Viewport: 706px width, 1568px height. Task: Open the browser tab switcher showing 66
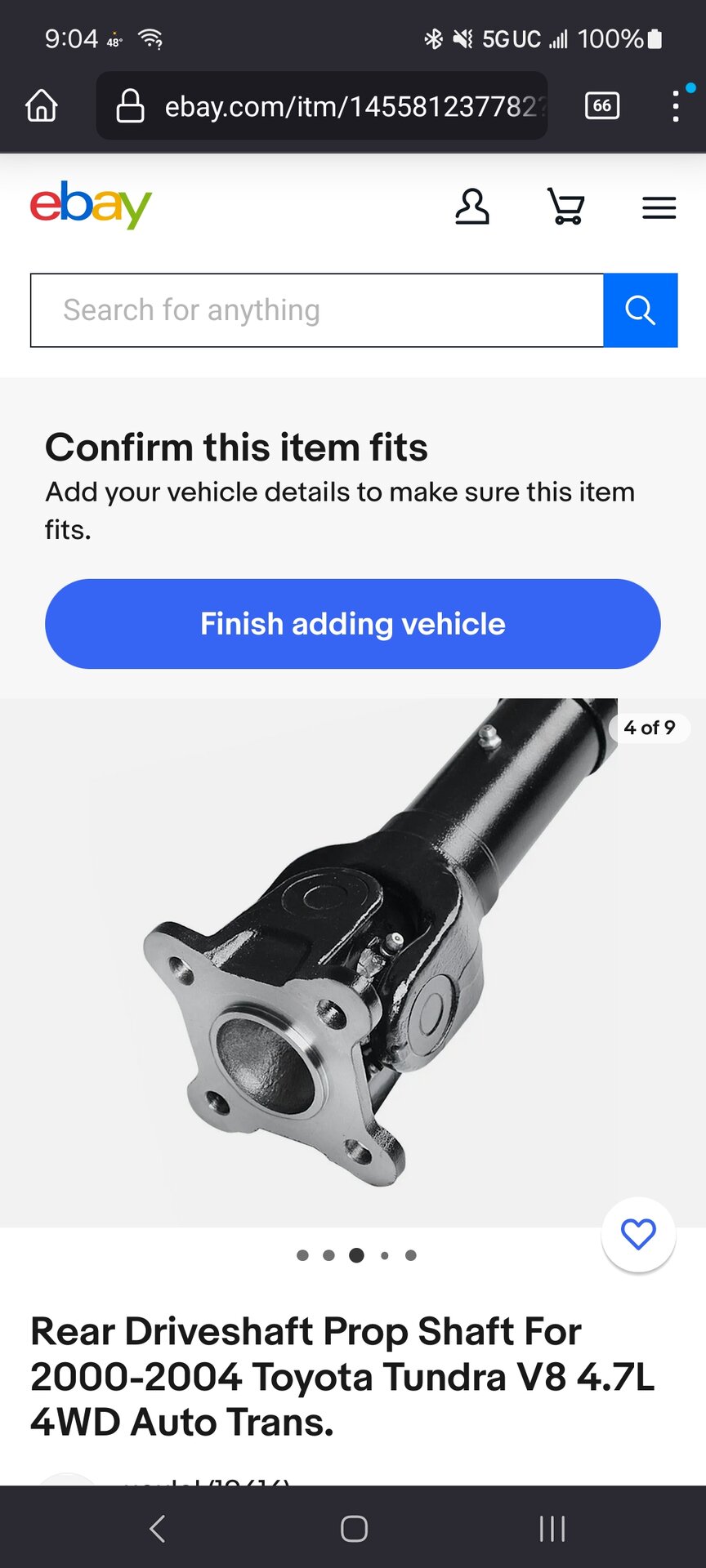[x=602, y=105]
